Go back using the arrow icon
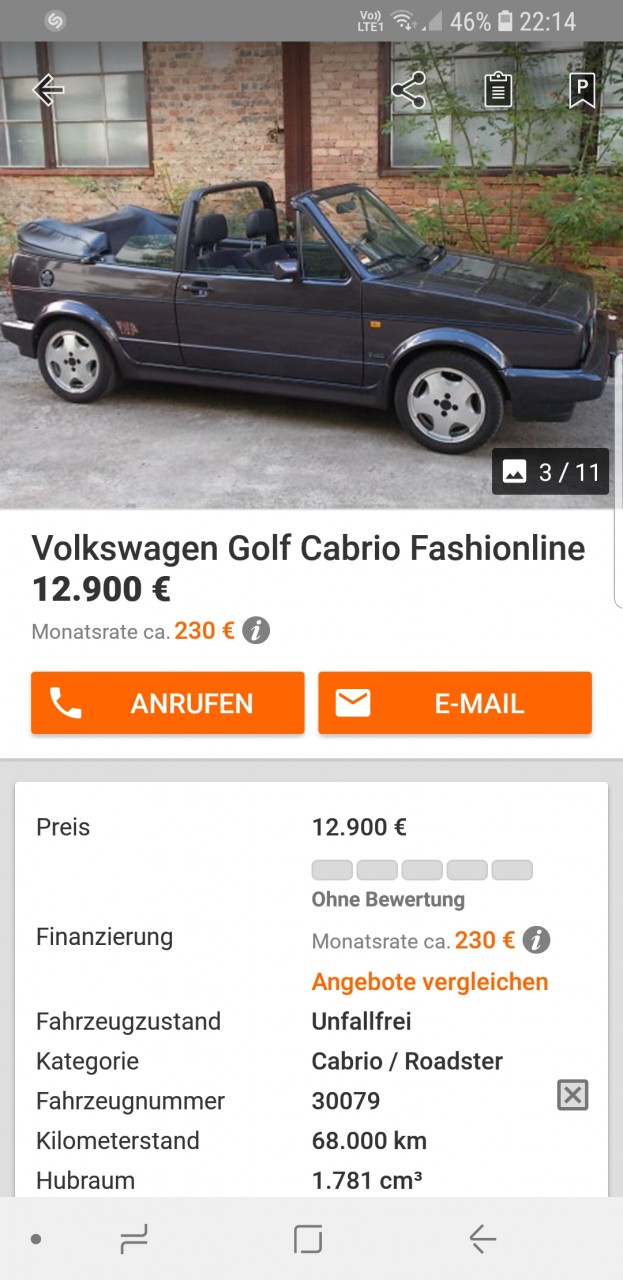 coord(48,90)
